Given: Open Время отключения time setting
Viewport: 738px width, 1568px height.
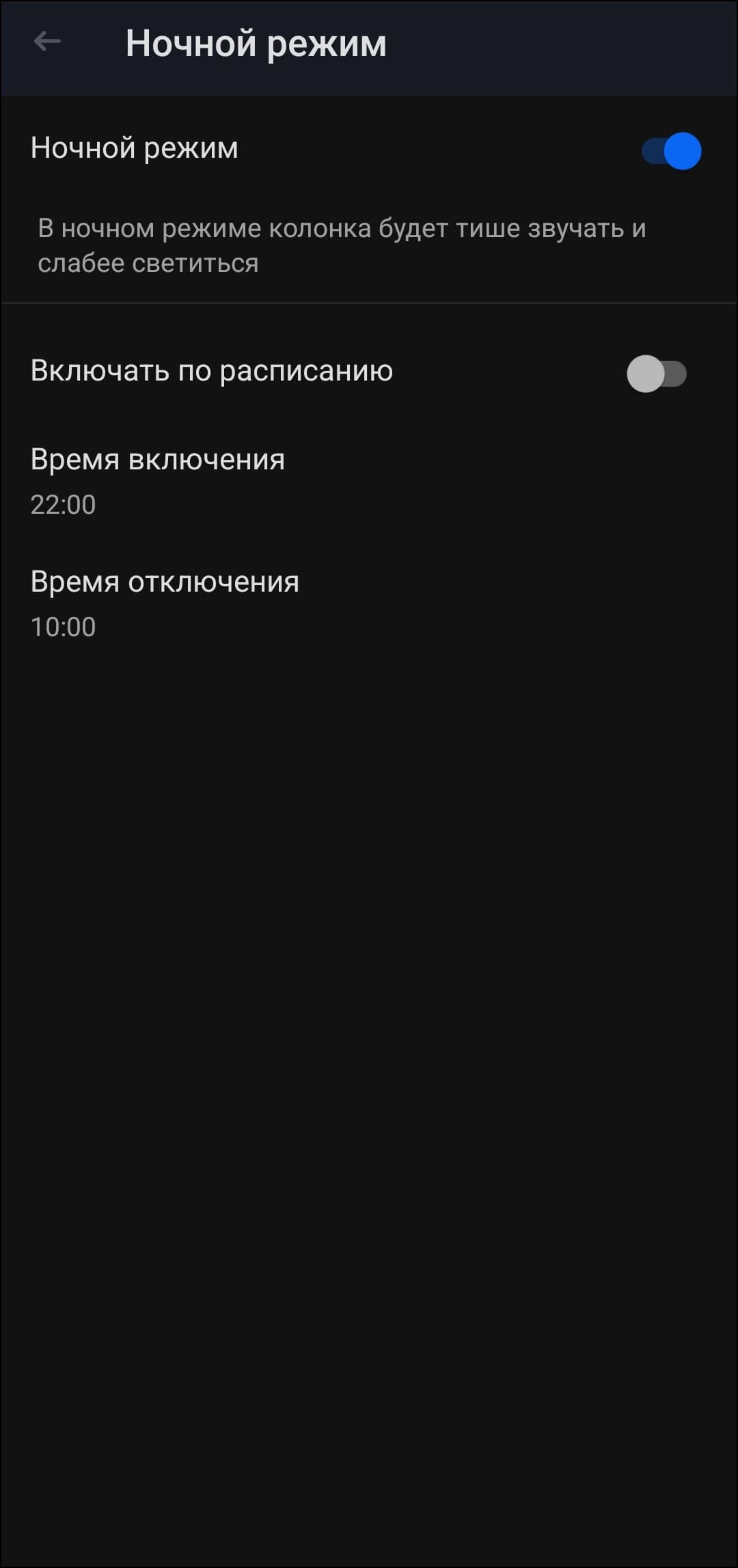Looking at the screenshot, I should click(x=164, y=603).
